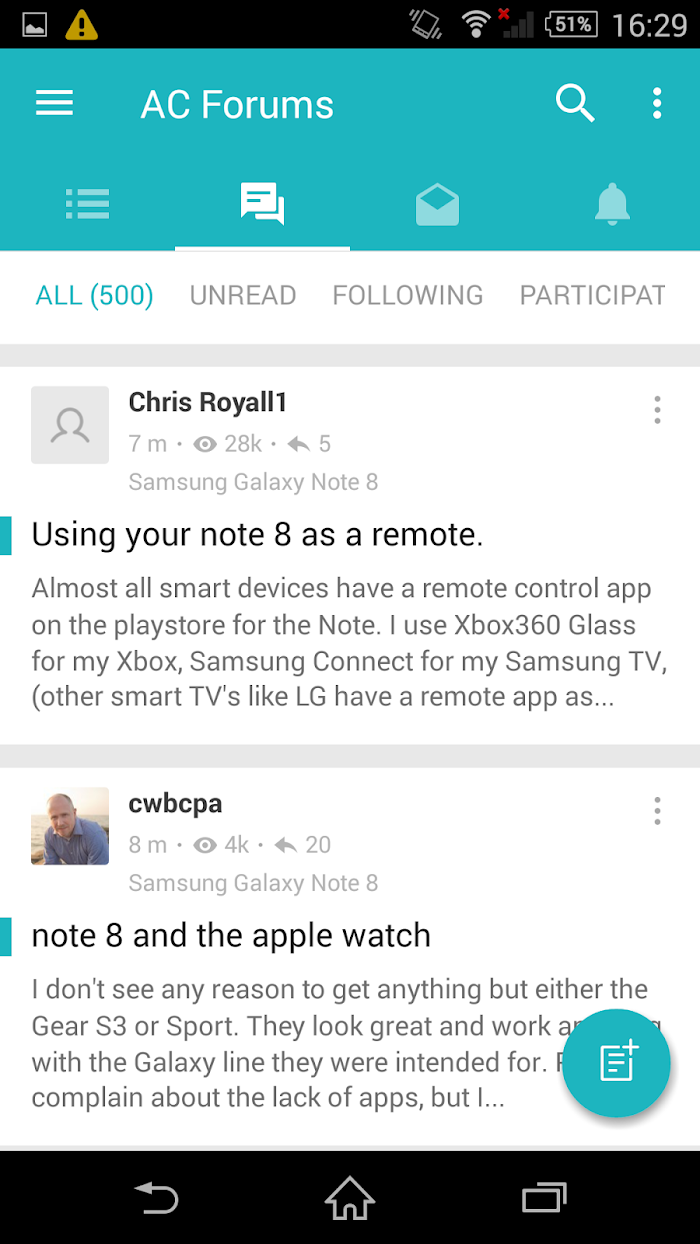Open recent apps from navigation bar

point(544,1198)
